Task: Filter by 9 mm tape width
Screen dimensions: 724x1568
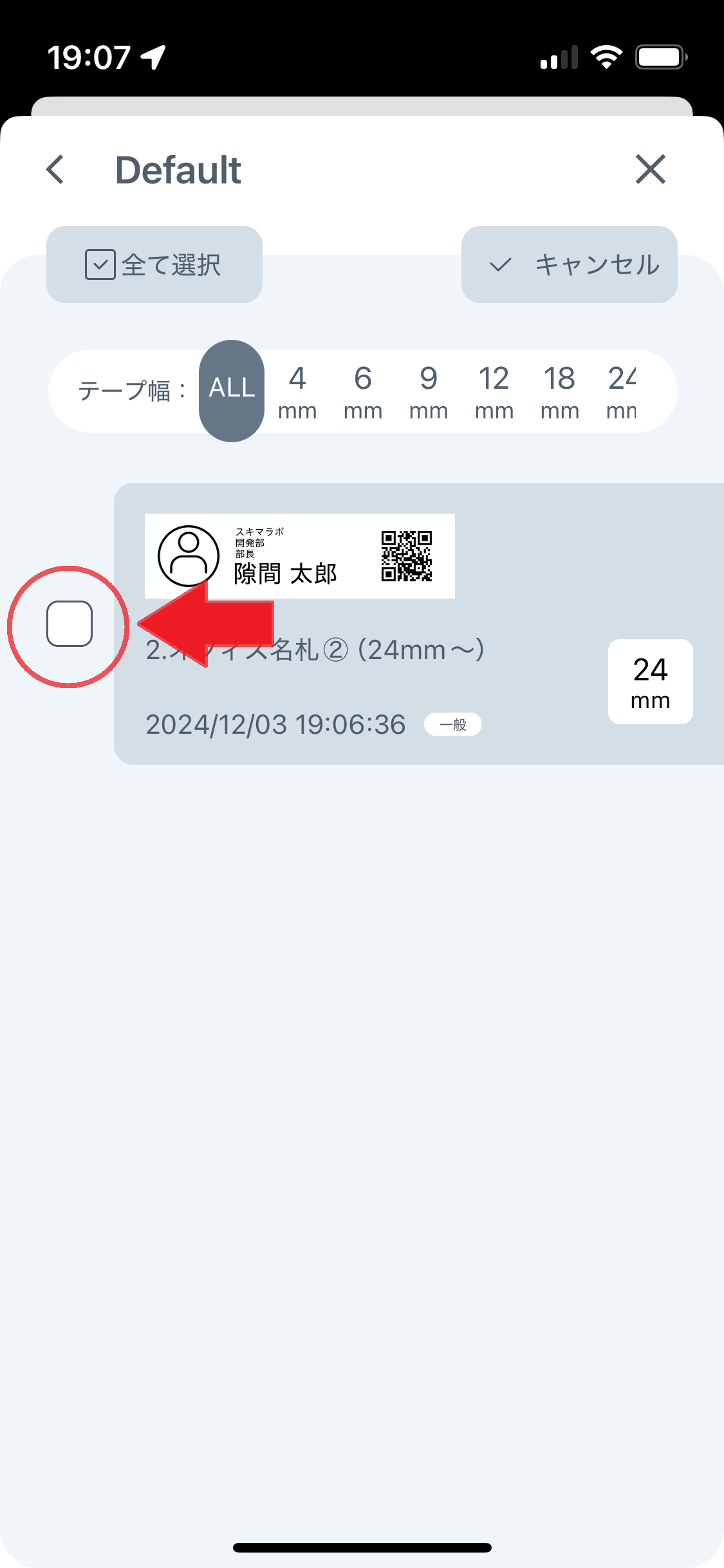Action: [x=429, y=391]
